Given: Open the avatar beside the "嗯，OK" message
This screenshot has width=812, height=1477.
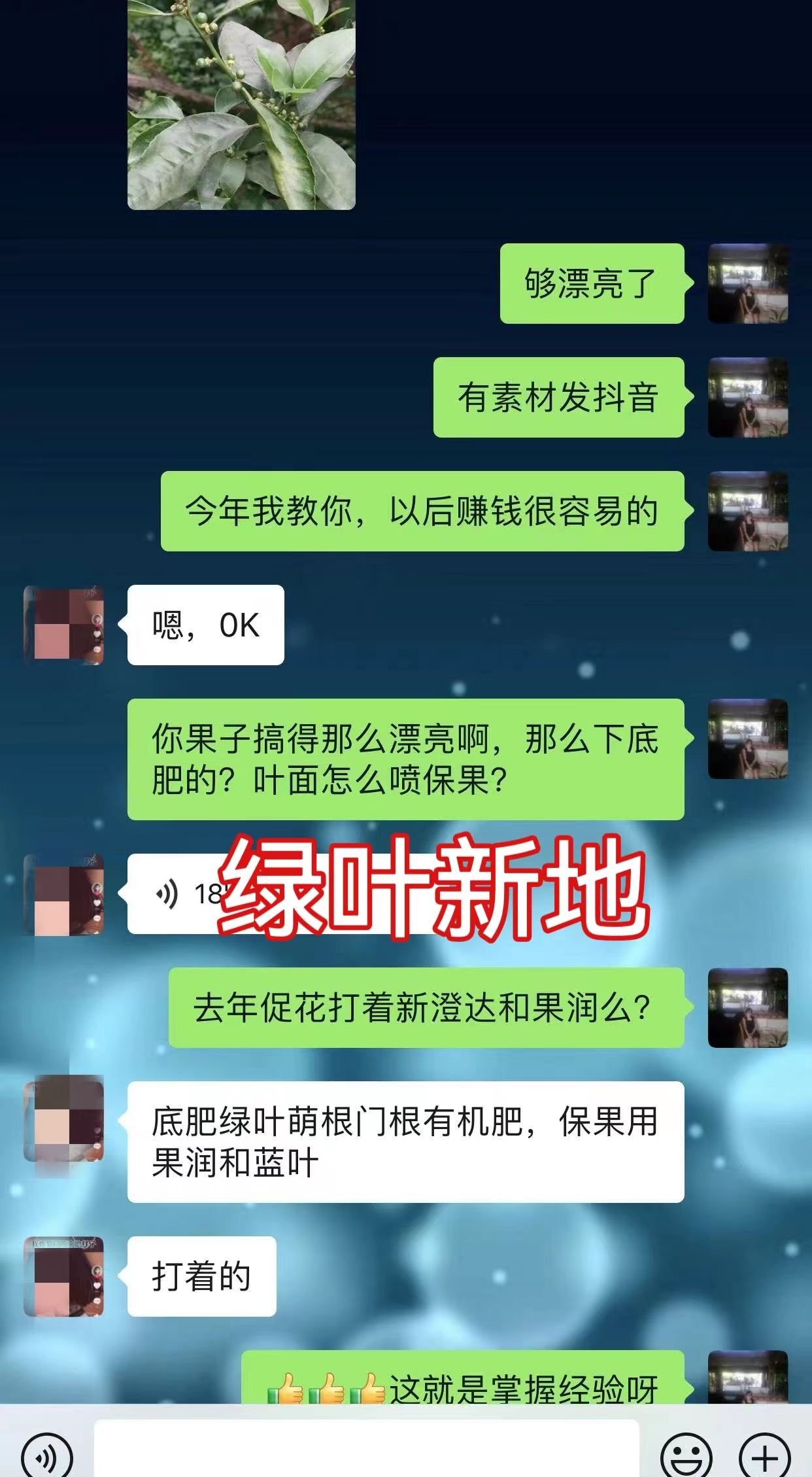Looking at the screenshot, I should coord(64,625).
